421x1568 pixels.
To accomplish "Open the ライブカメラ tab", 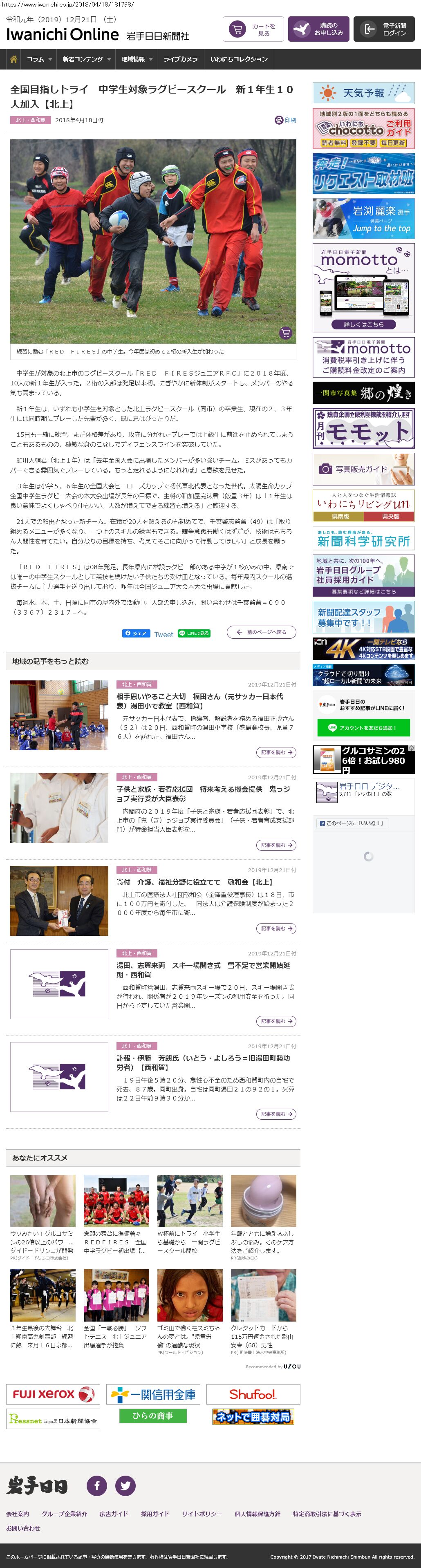I will tap(180, 59).
